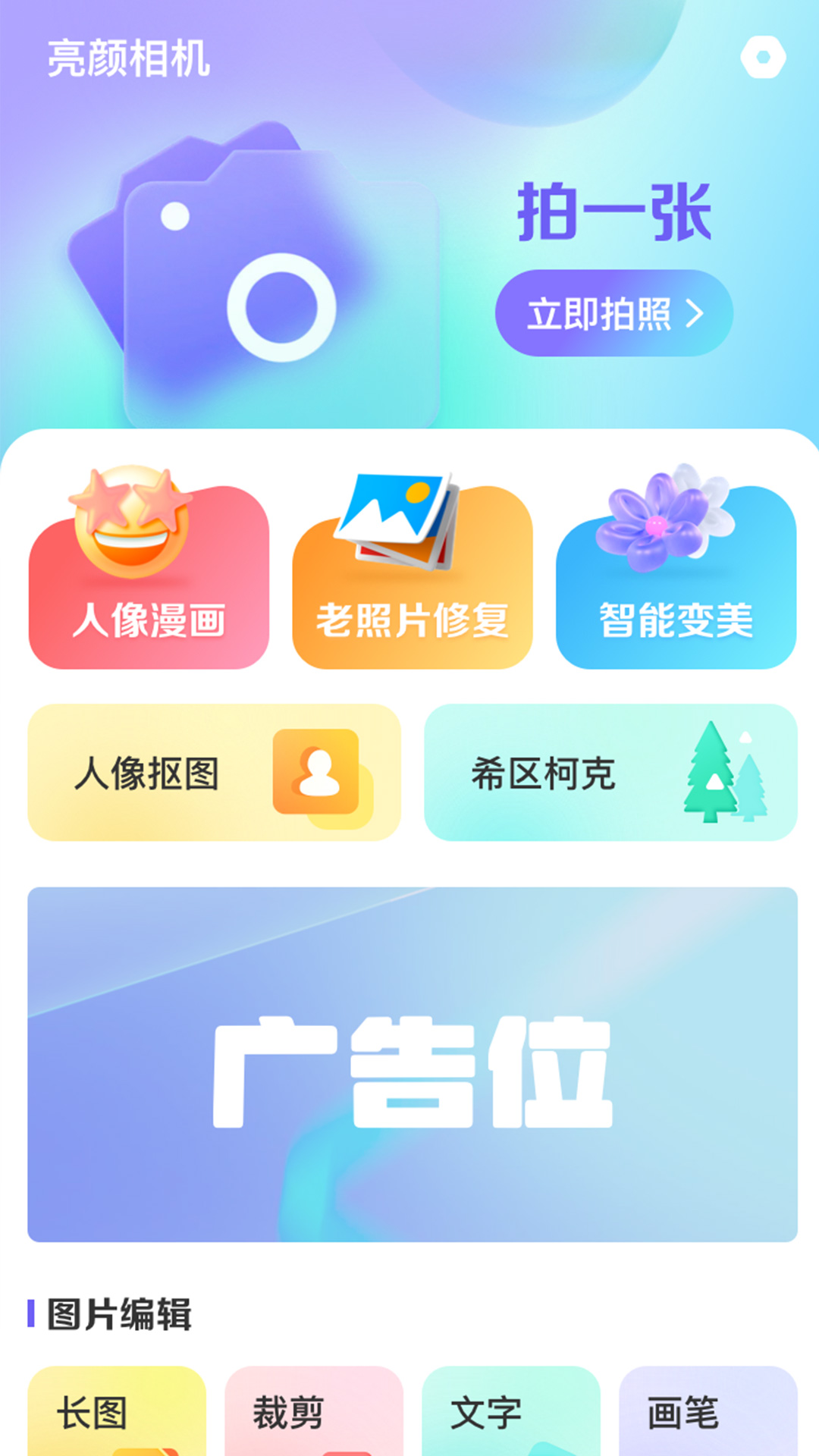This screenshot has height=1456, width=819.
Task: Open the 画笔 brush tool
Action: click(x=708, y=1411)
